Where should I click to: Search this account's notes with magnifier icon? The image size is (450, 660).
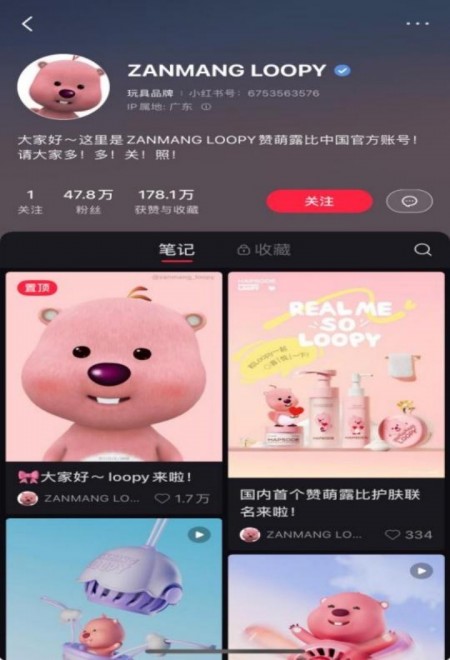[423, 250]
